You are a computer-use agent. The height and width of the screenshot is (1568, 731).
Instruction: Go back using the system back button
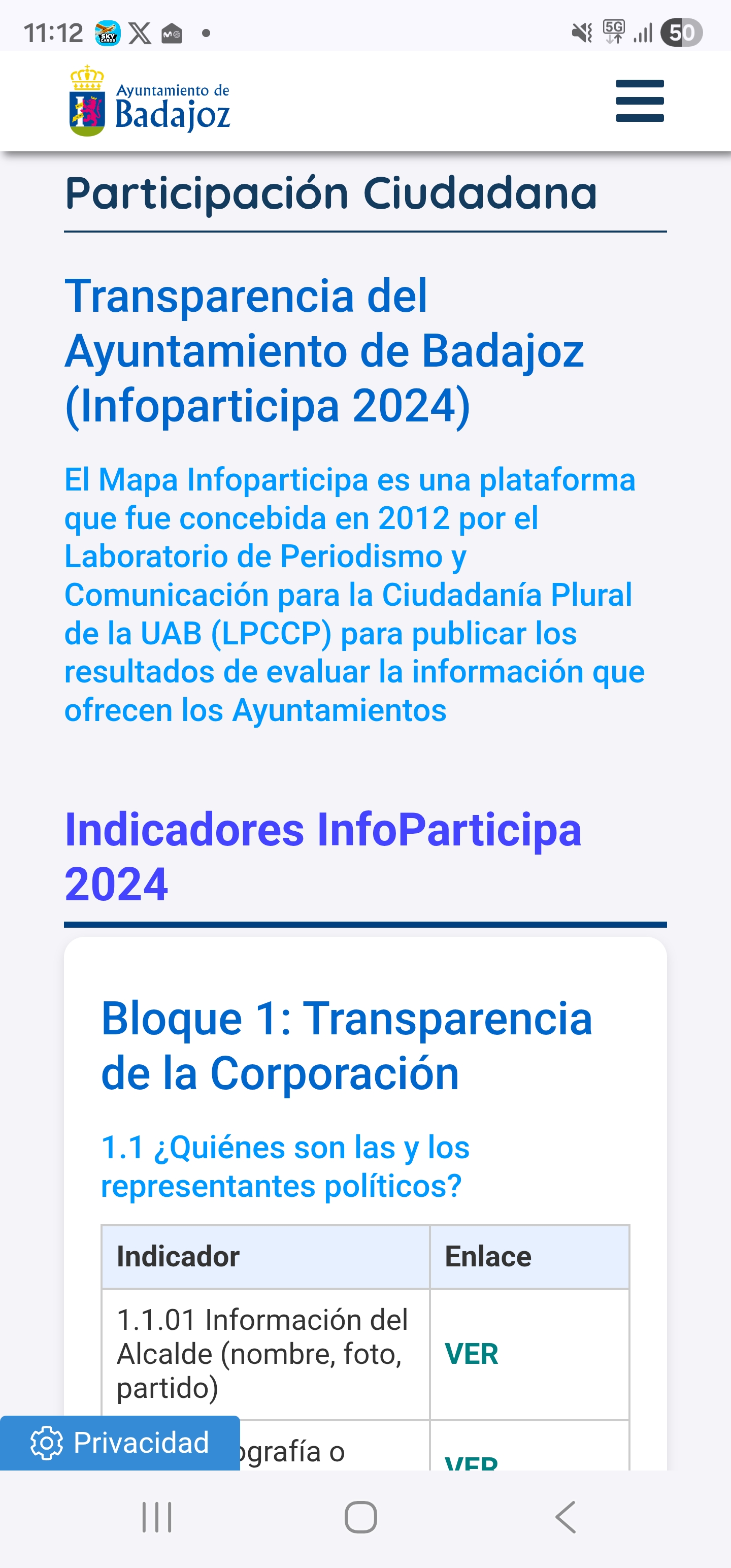(566, 1517)
